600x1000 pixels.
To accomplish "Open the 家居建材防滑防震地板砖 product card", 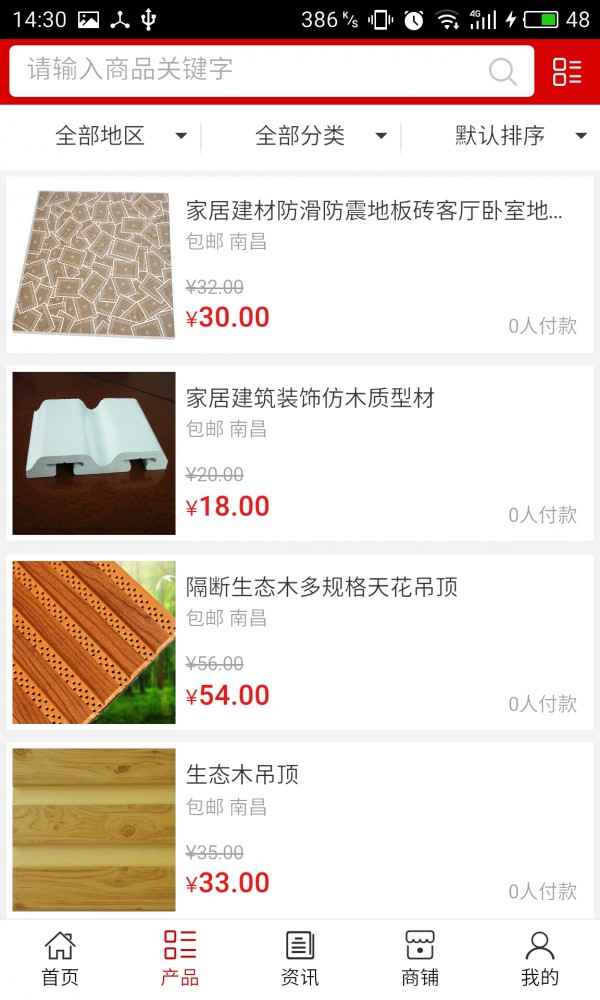I will tap(300, 264).
